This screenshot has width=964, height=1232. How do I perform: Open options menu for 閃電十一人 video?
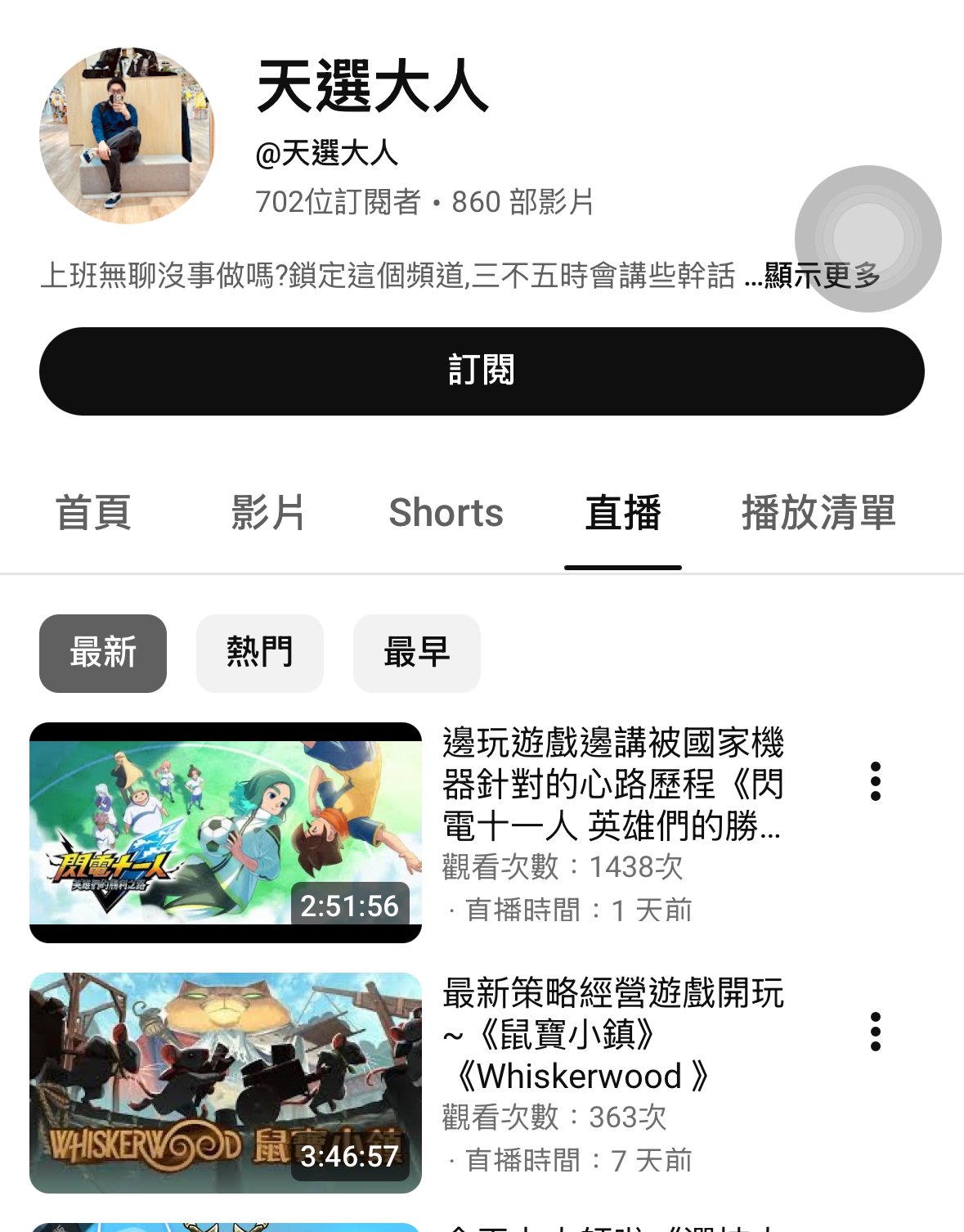click(x=876, y=781)
